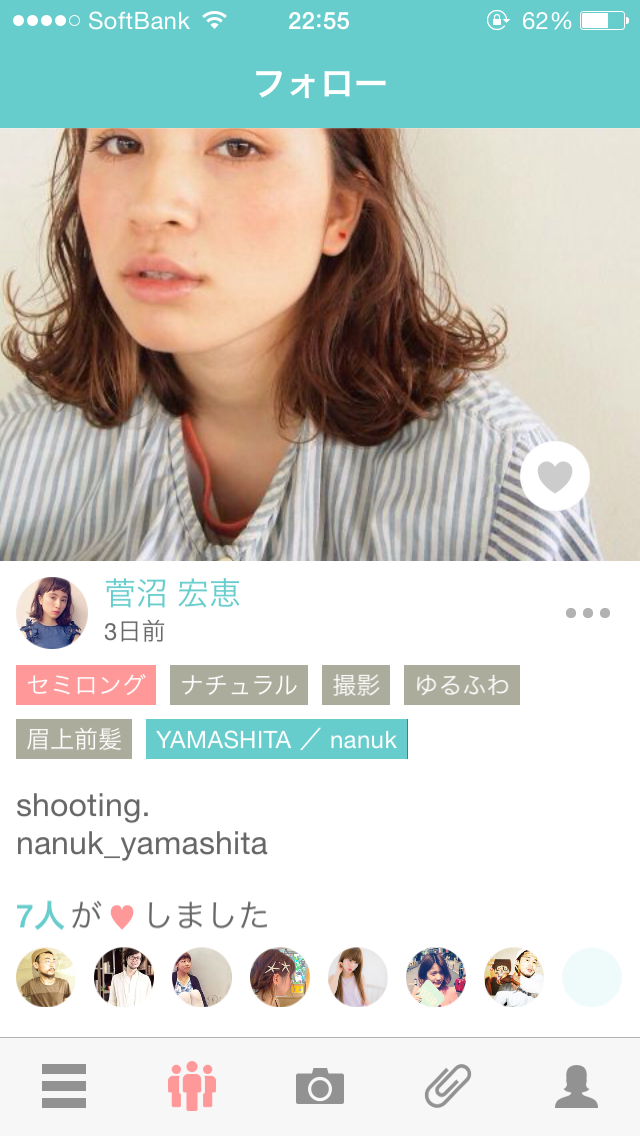View the first liker's avatar
The height and width of the screenshot is (1136, 640).
[46, 977]
